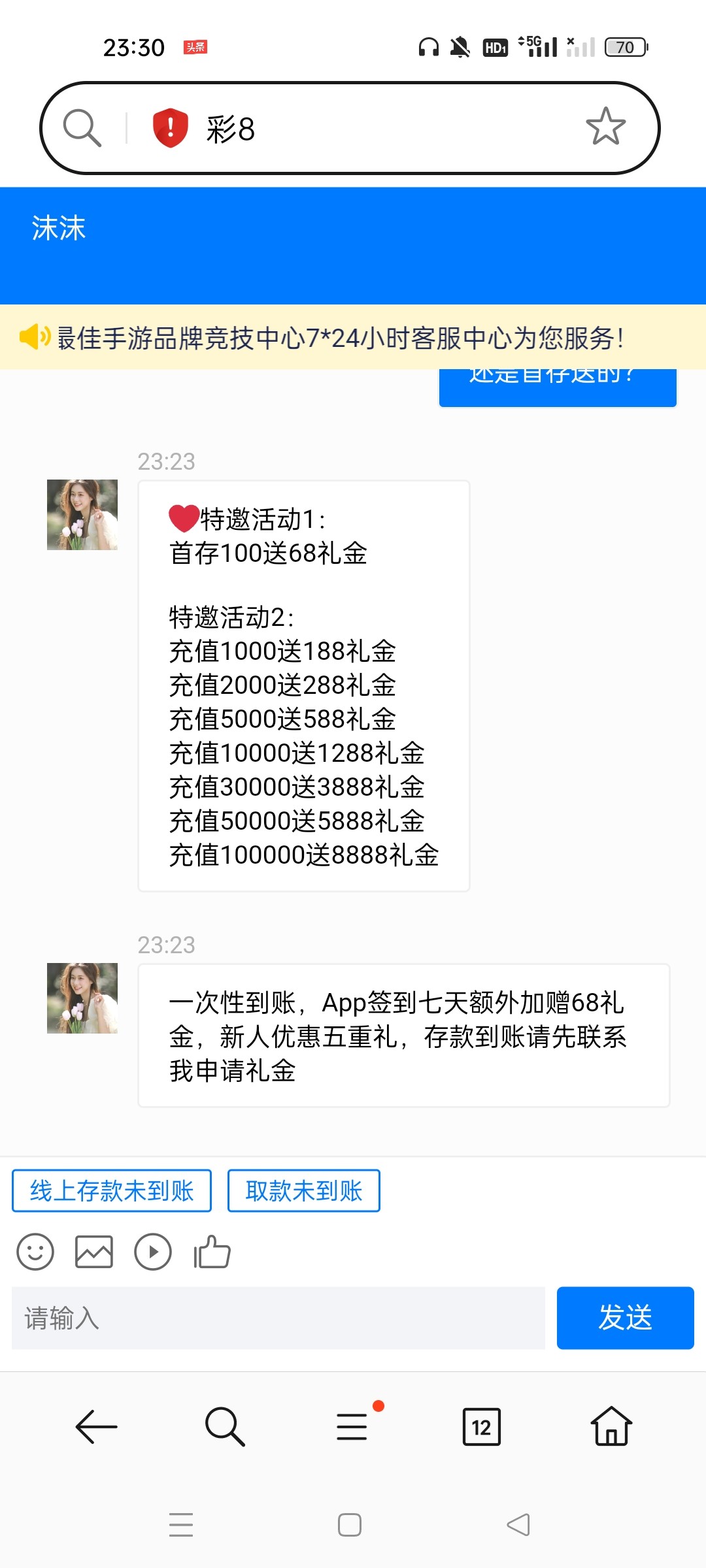Attach an image to the chat
The height and width of the screenshot is (1568, 706).
click(x=94, y=1252)
